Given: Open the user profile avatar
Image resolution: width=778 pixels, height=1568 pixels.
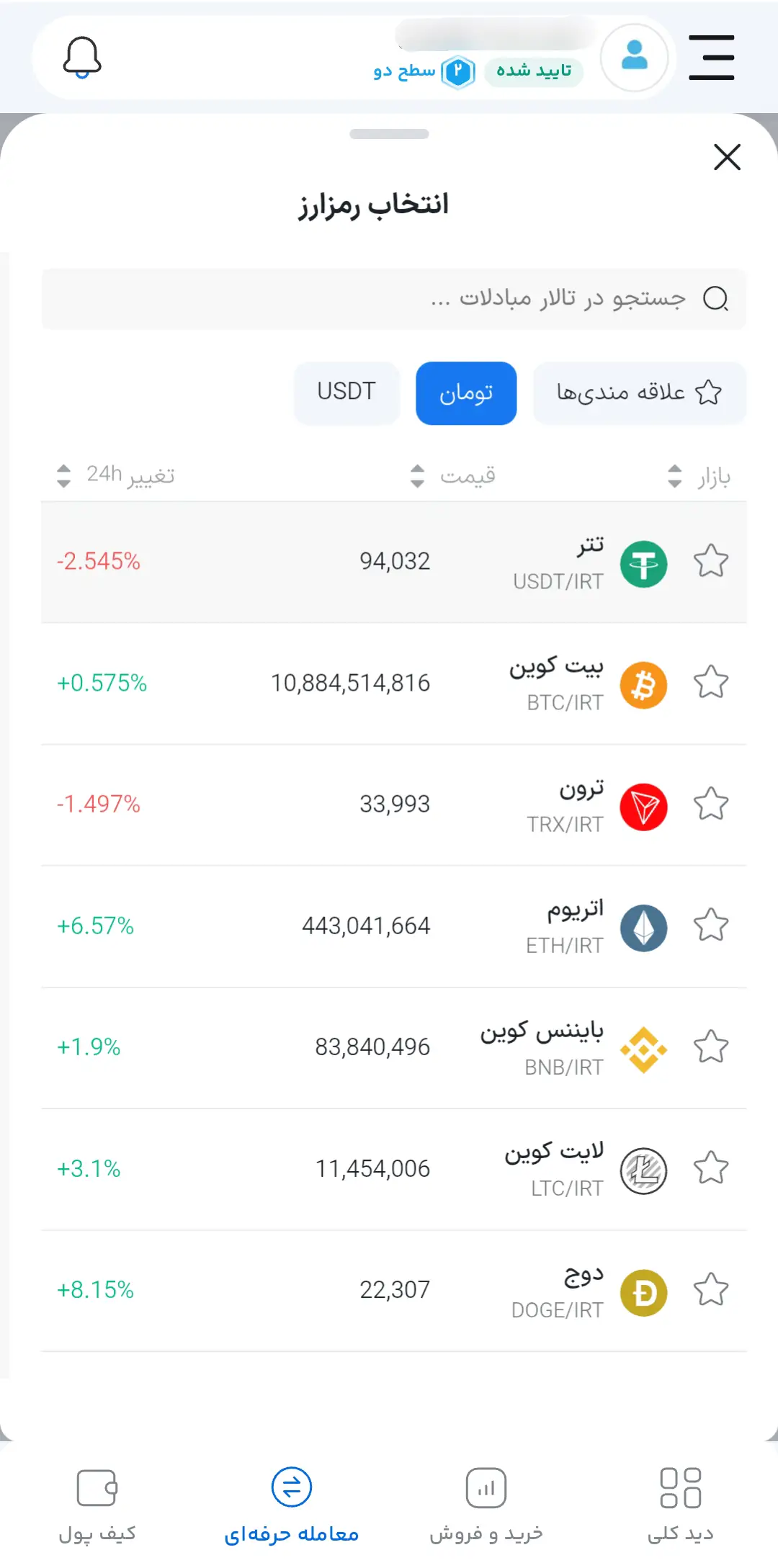Looking at the screenshot, I should coord(634,58).
